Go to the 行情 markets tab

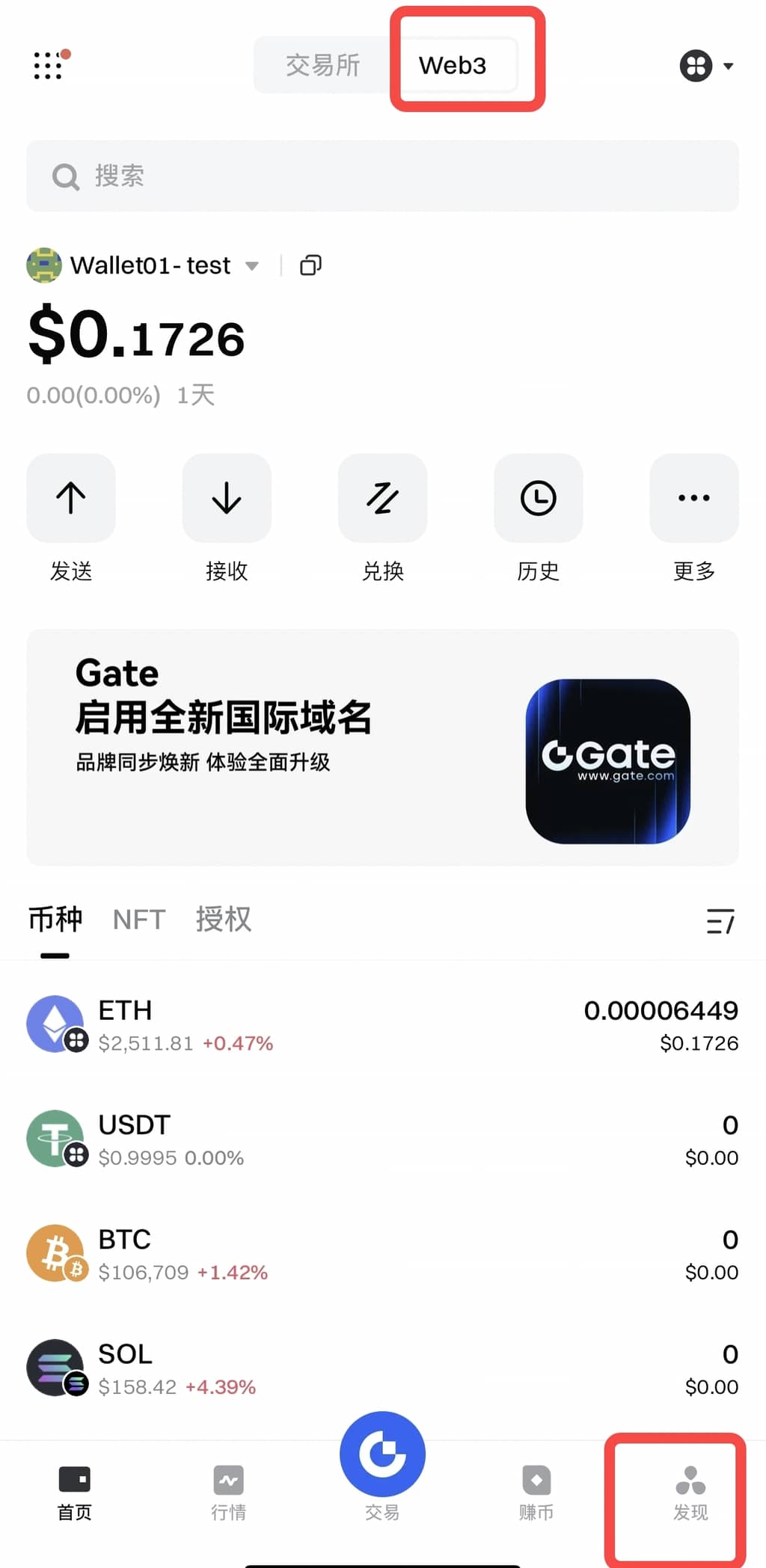coord(228,1492)
